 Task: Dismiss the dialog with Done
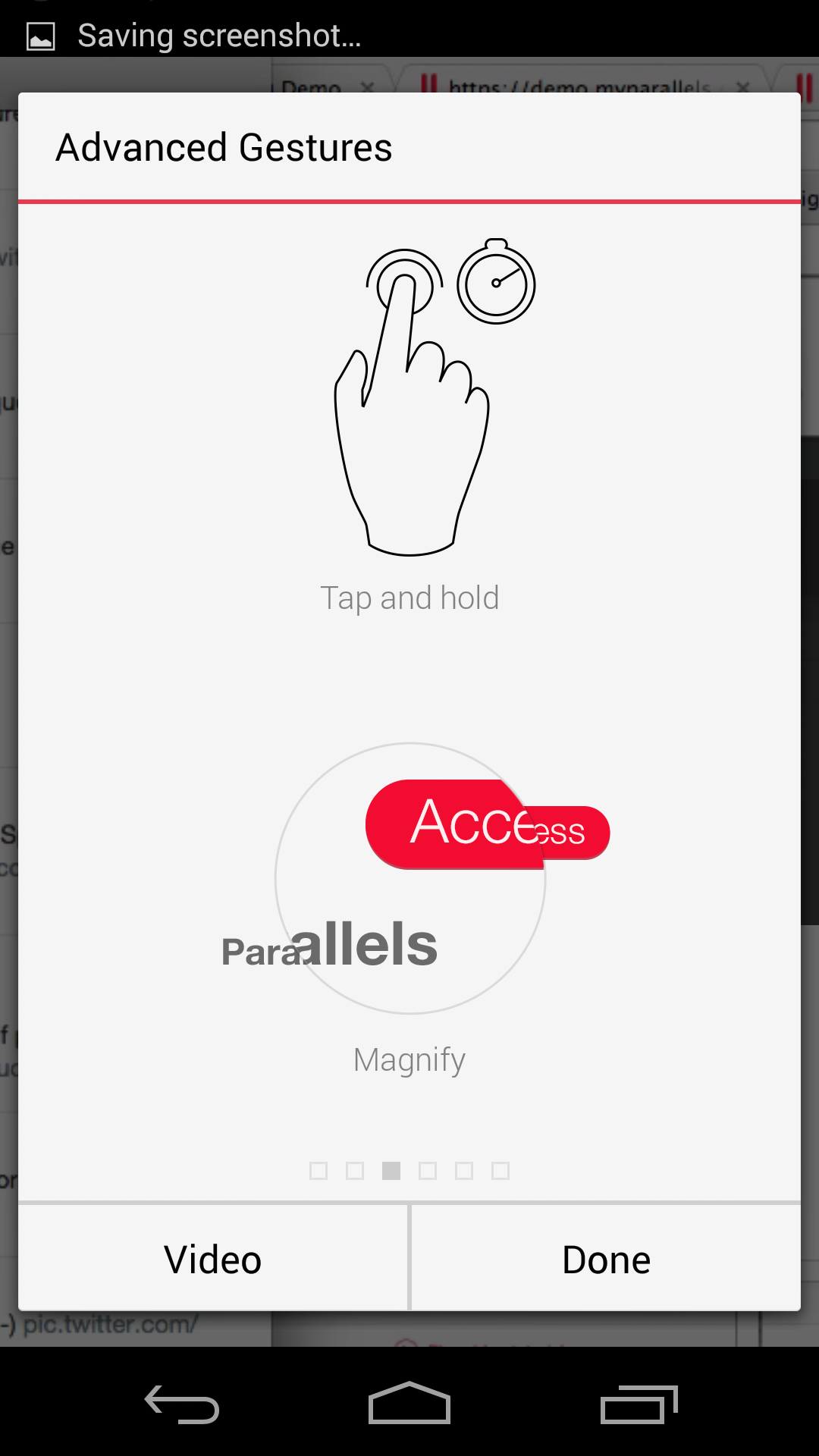606,1259
